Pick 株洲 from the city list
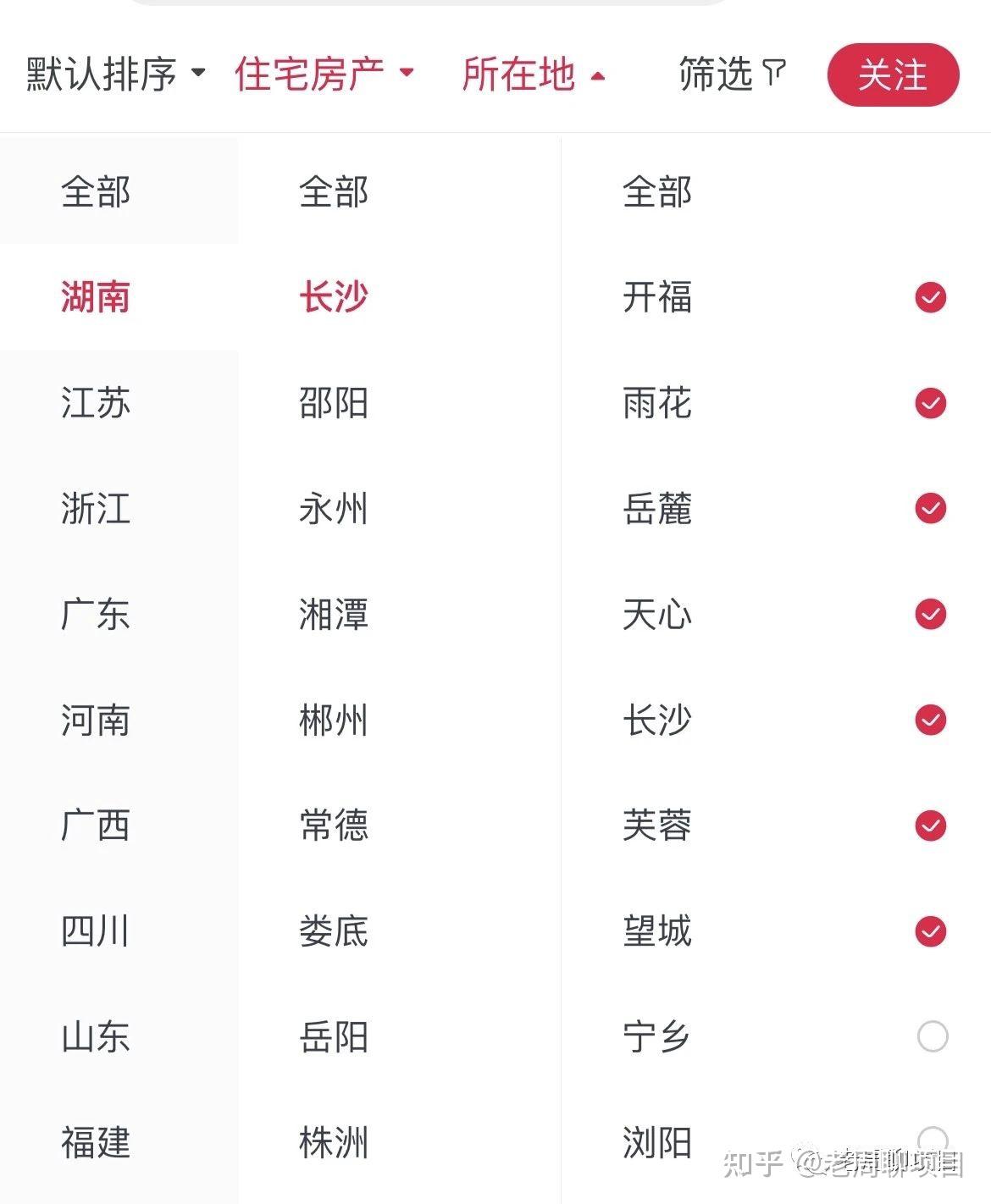This screenshot has width=991, height=1204. 334,1141
